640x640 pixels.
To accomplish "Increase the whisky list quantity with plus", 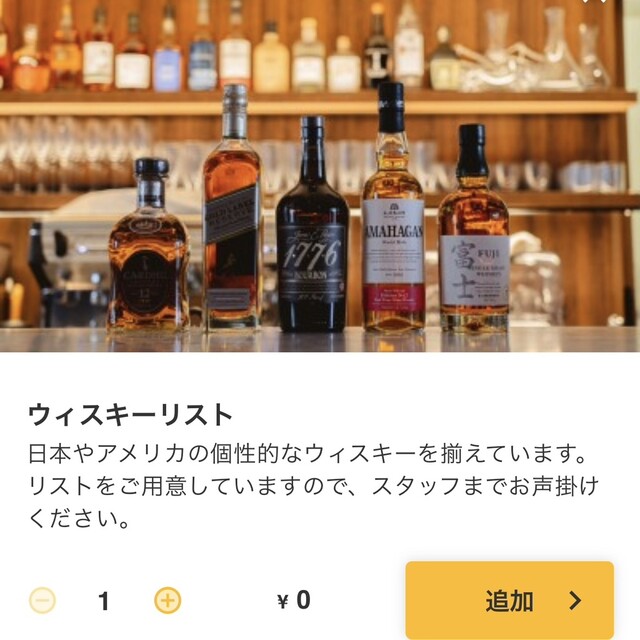I will coord(167,600).
